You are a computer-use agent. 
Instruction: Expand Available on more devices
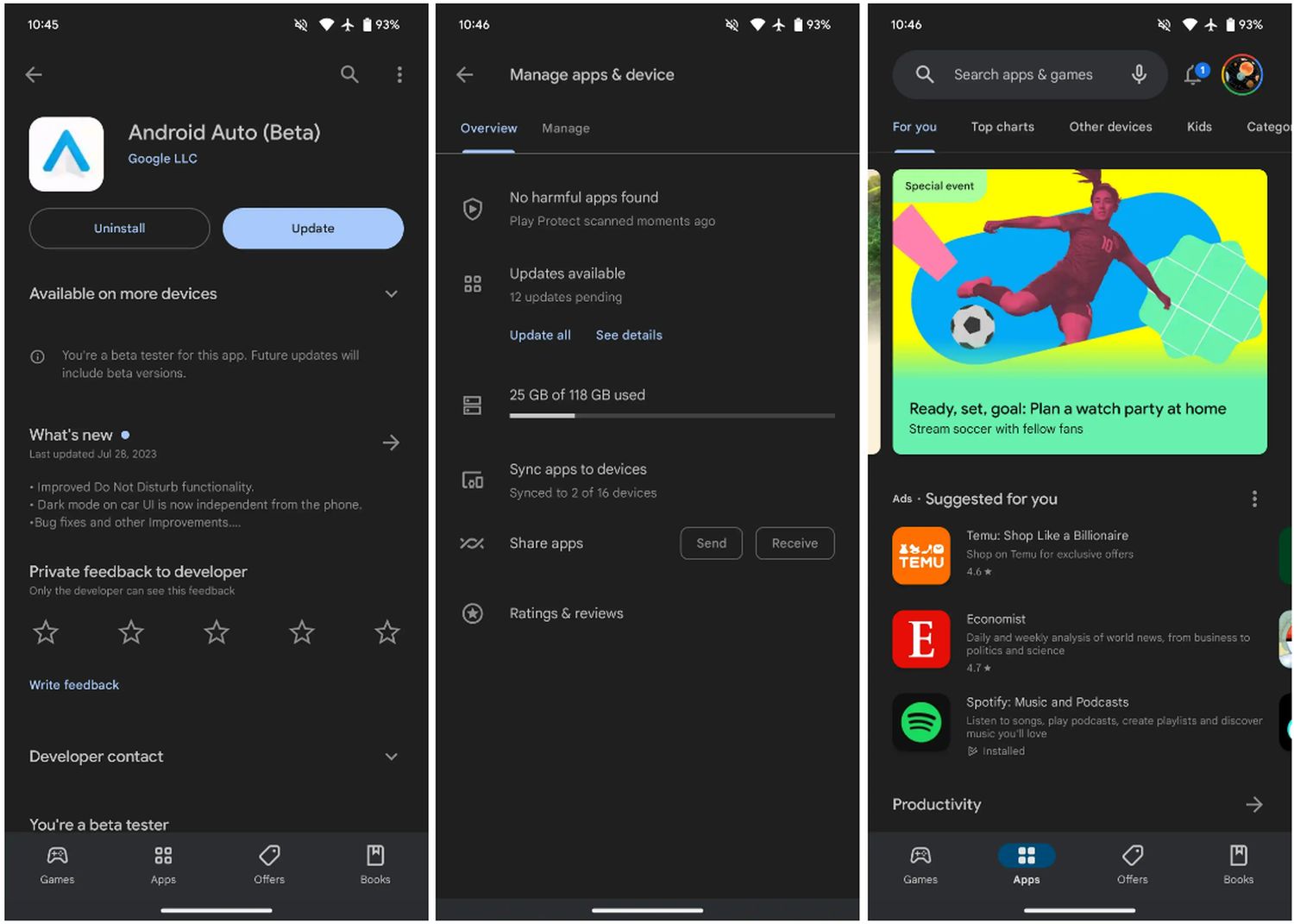[391, 294]
